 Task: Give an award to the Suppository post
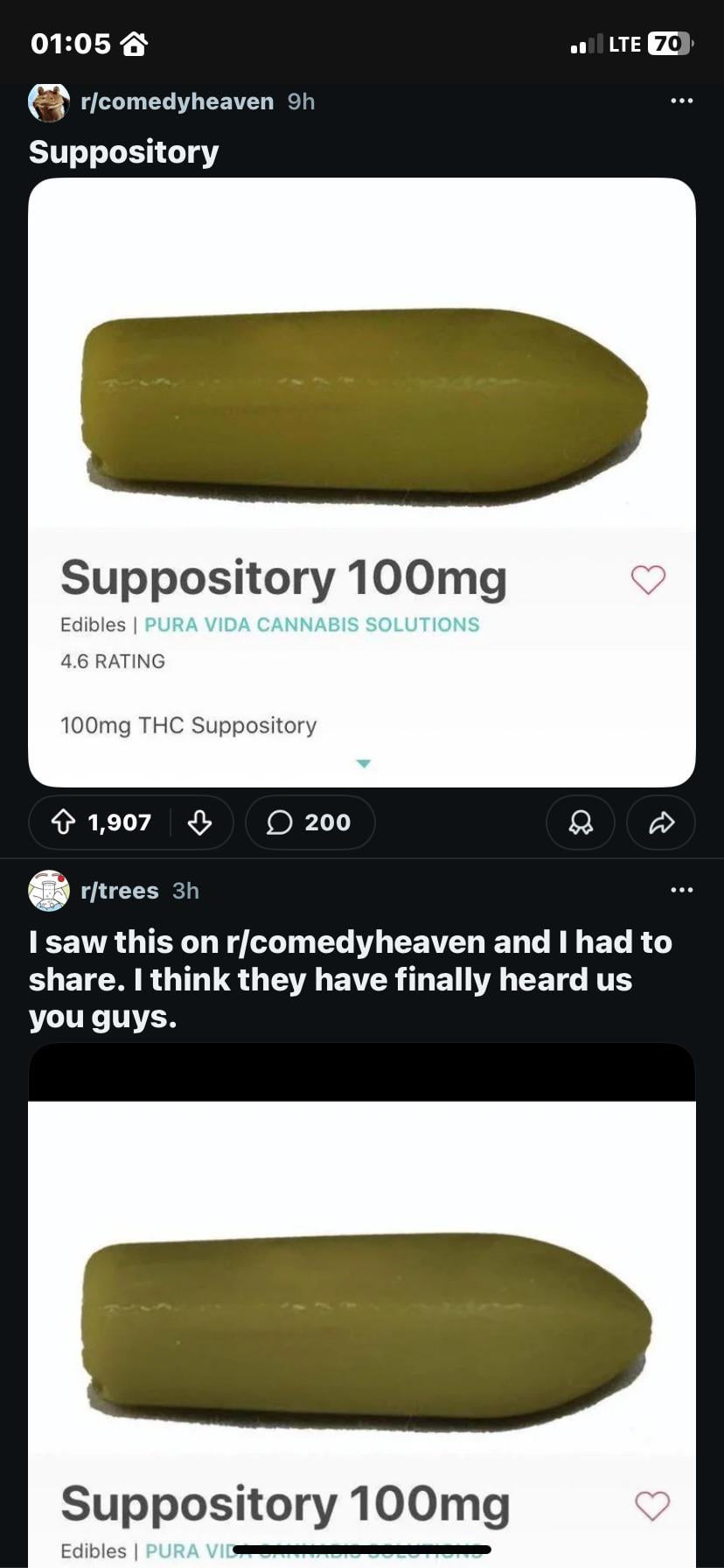(x=580, y=822)
